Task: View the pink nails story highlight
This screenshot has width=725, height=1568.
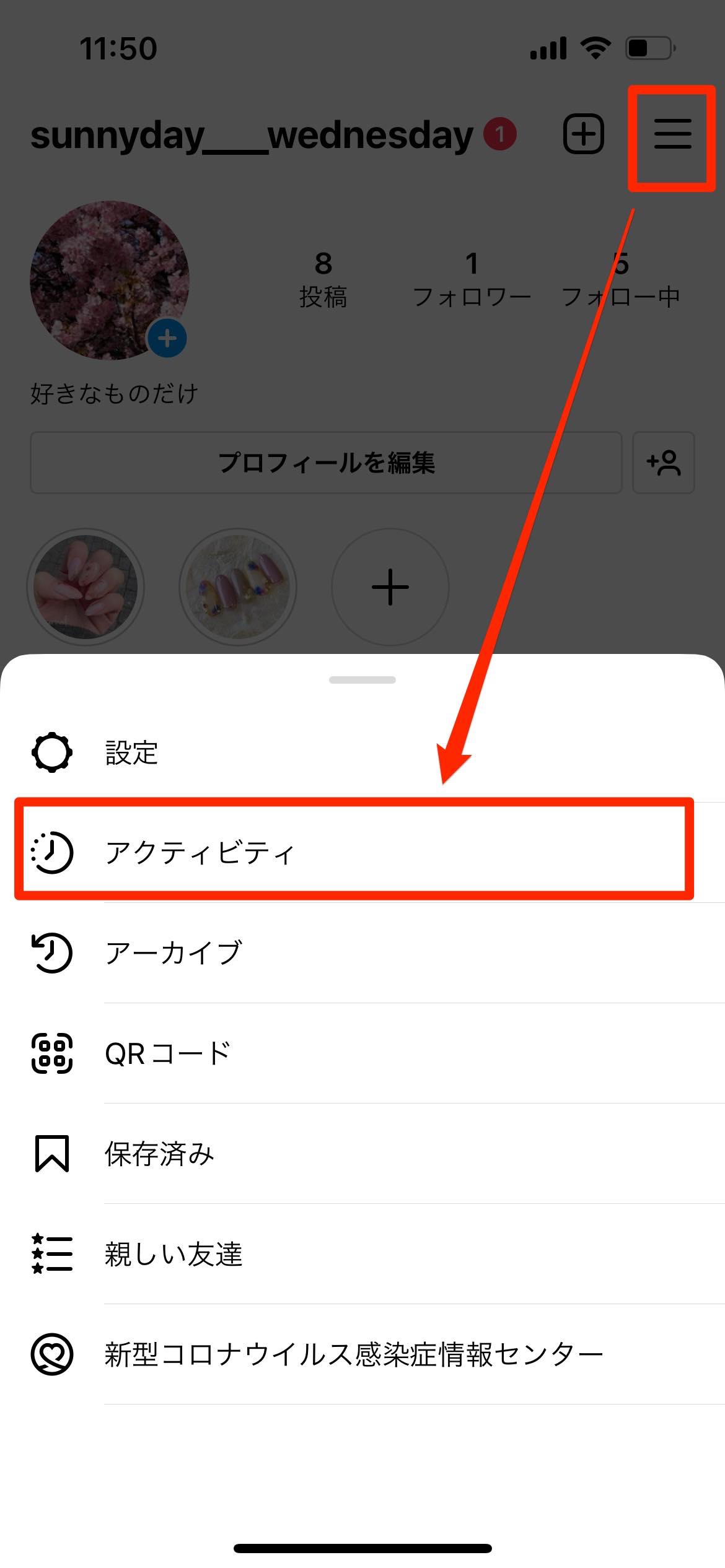Action: 86,586
